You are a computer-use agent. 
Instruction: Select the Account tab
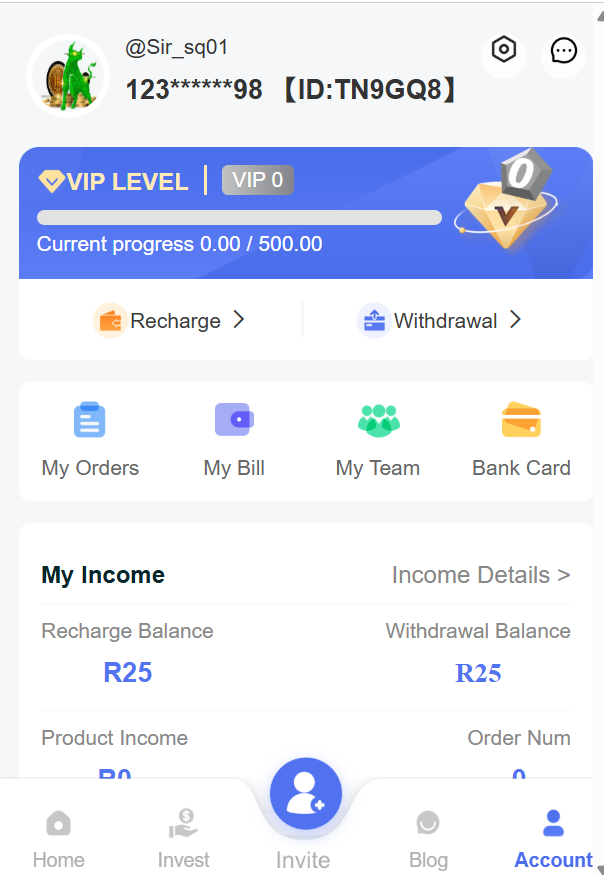[553, 838]
